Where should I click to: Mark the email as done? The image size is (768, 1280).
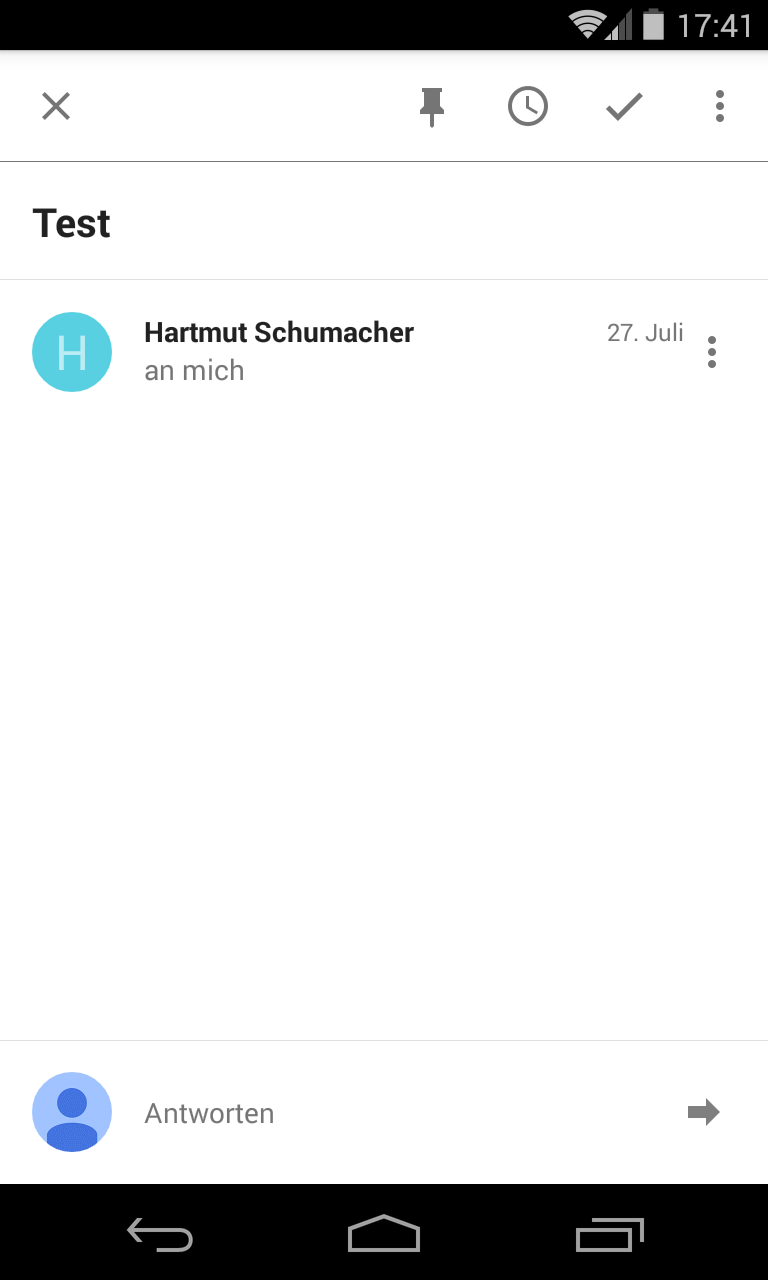624,106
